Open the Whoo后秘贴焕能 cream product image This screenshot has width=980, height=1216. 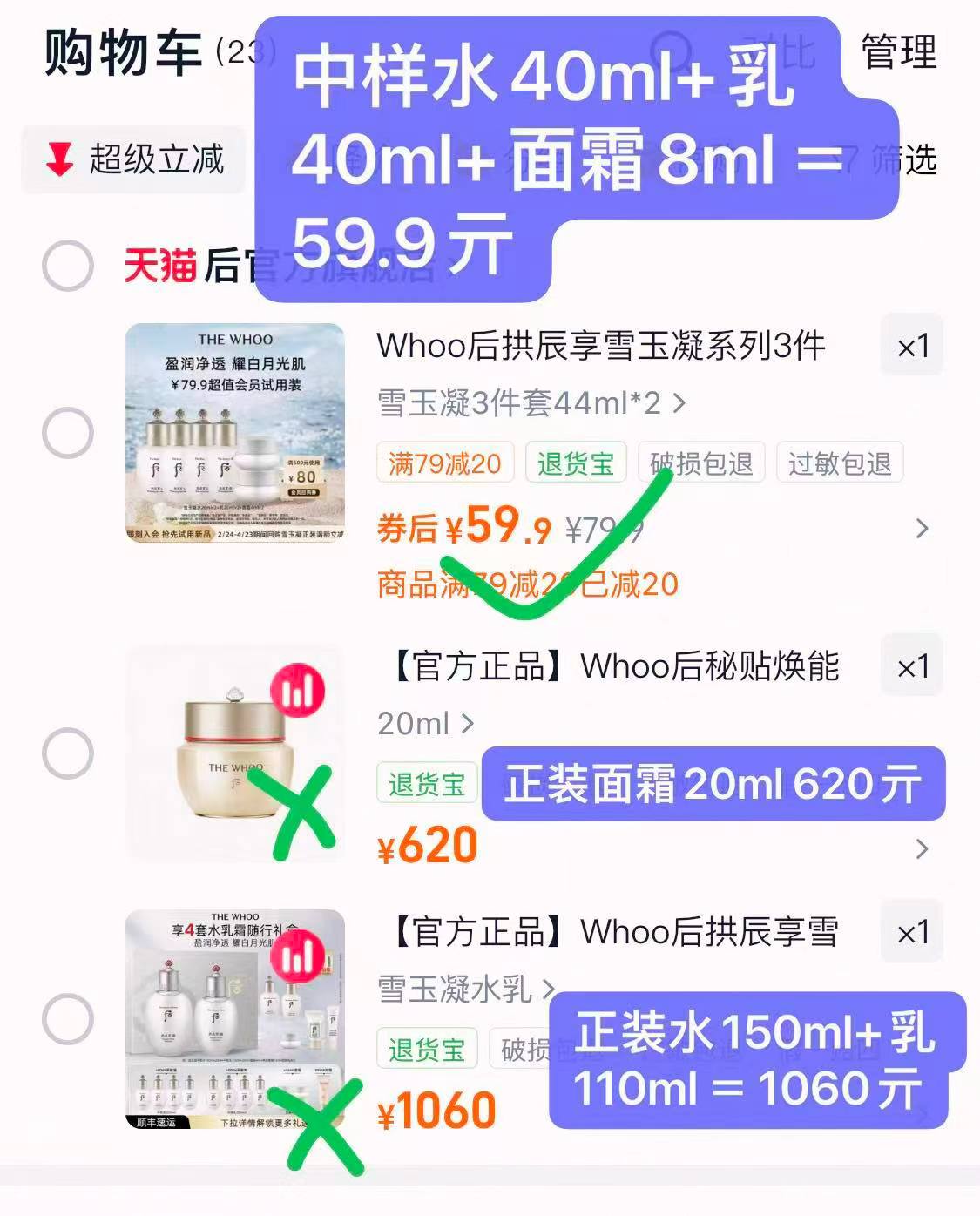[x=235, y=753]
